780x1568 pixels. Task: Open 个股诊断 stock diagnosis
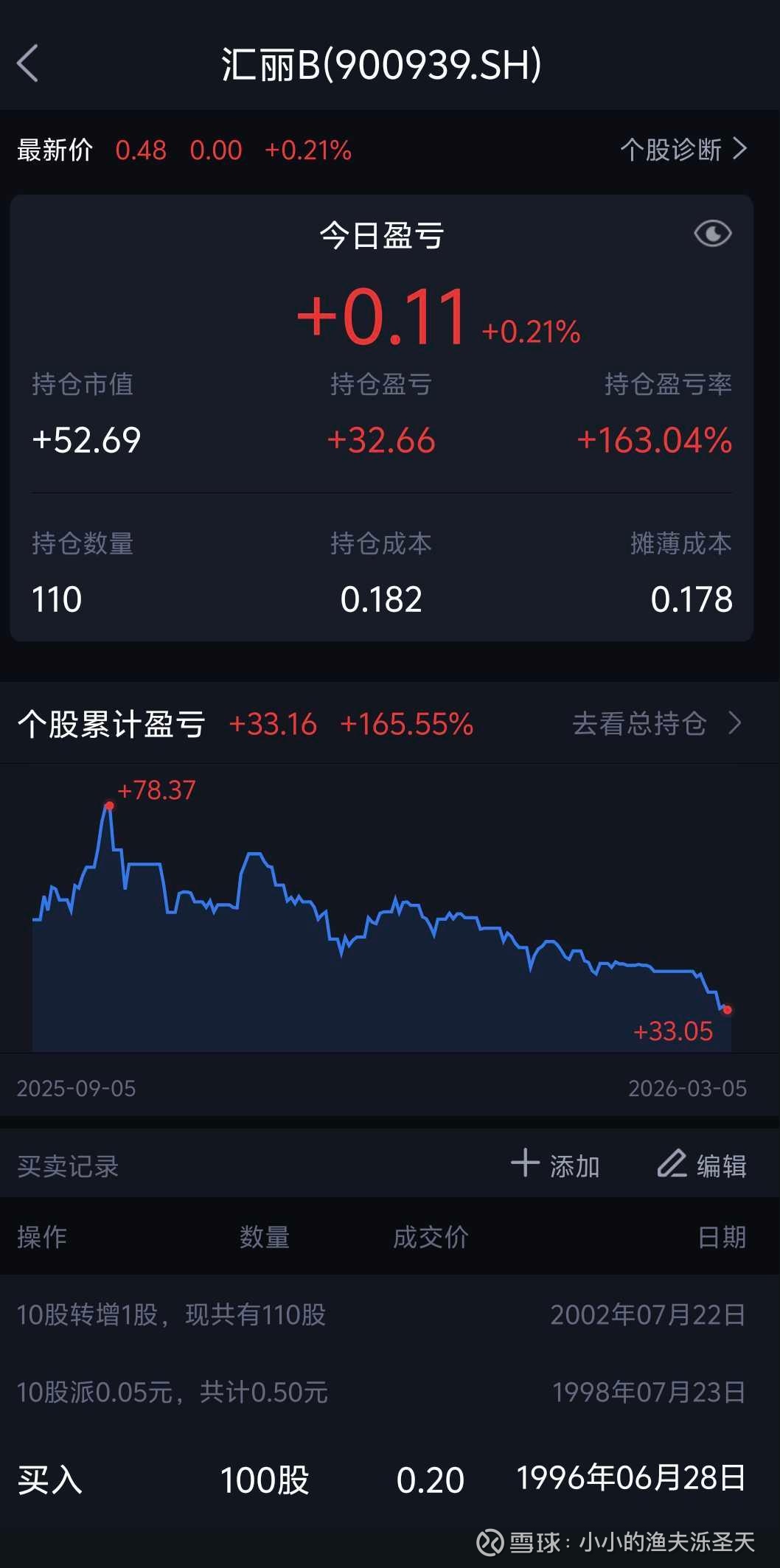coord(683,150)
